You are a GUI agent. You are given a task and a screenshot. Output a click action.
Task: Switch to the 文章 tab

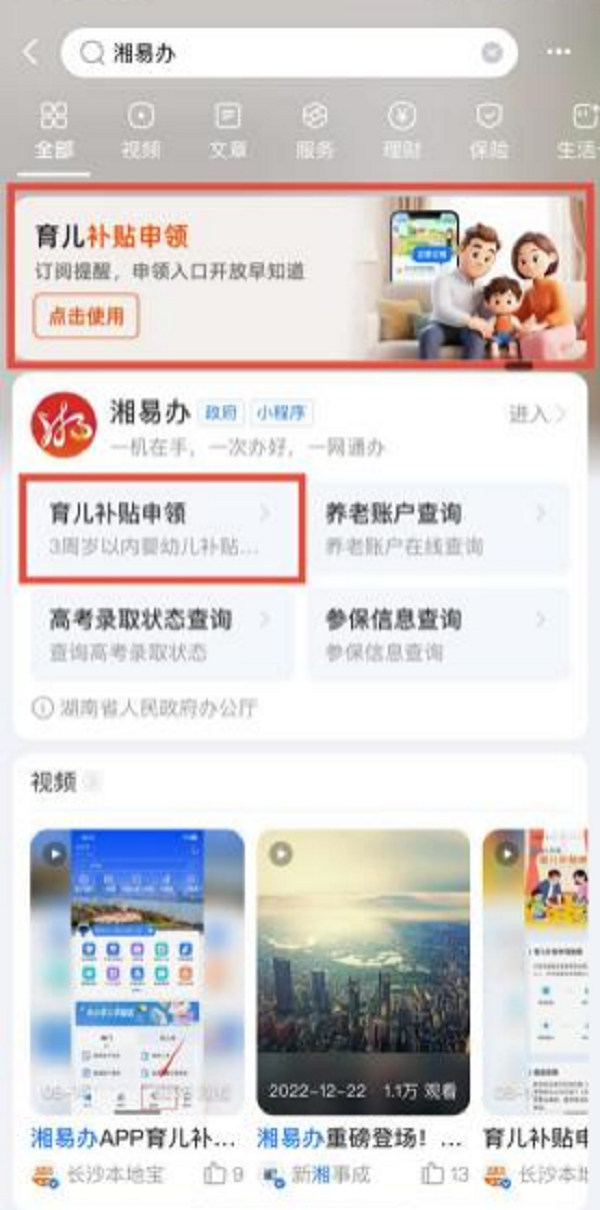pos(228,131)
